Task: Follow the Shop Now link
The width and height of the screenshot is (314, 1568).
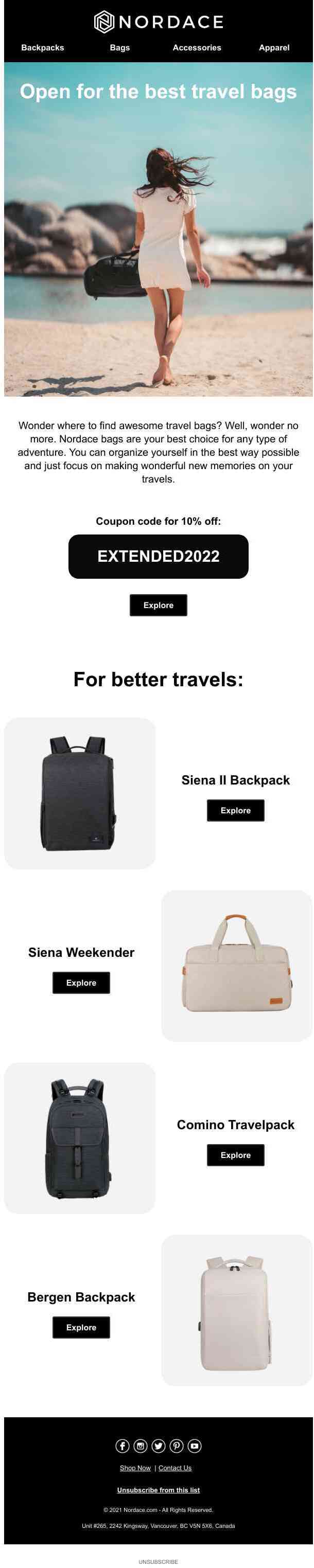Action: coord(135,1468)
